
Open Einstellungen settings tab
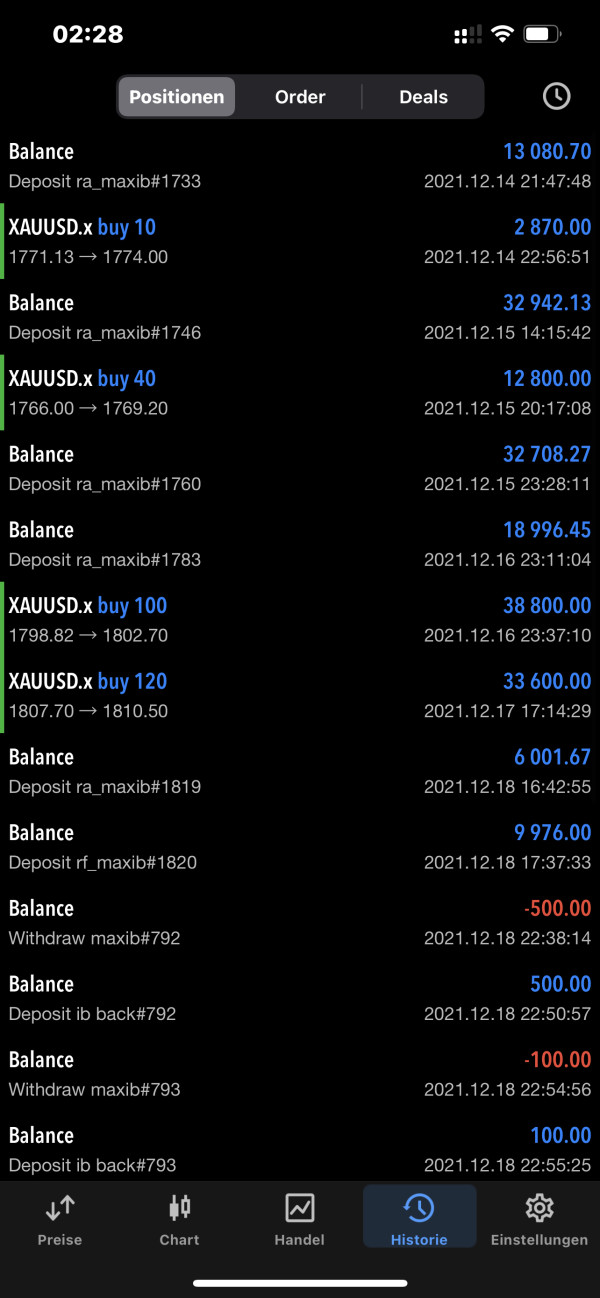pos(539,1219)
